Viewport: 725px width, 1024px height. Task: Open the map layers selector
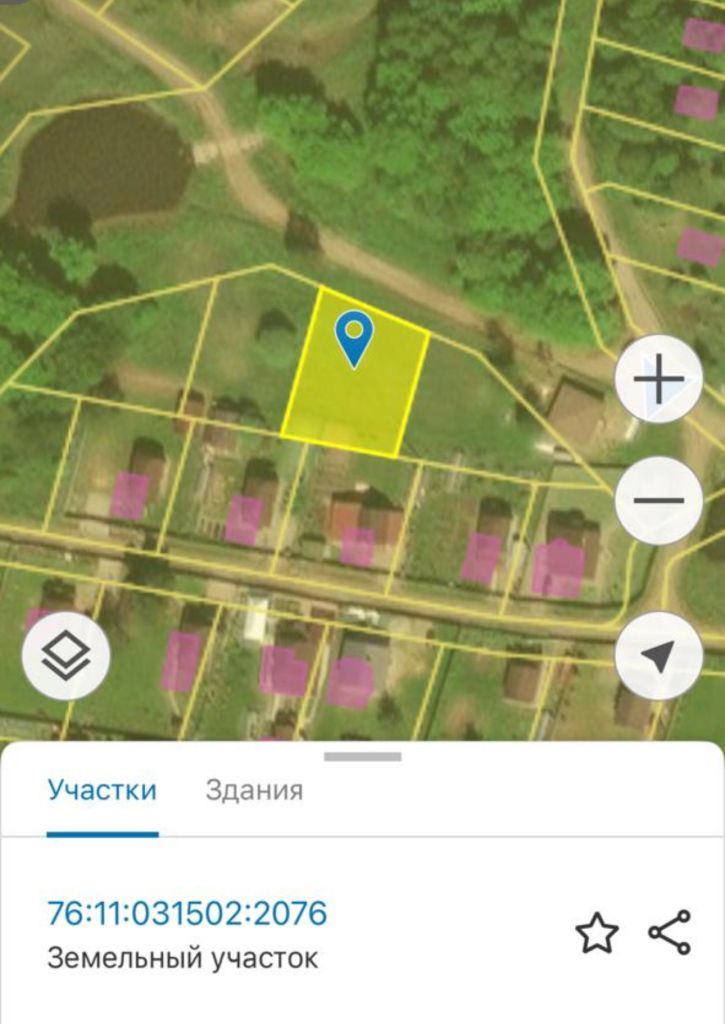(x=66, y=656)
